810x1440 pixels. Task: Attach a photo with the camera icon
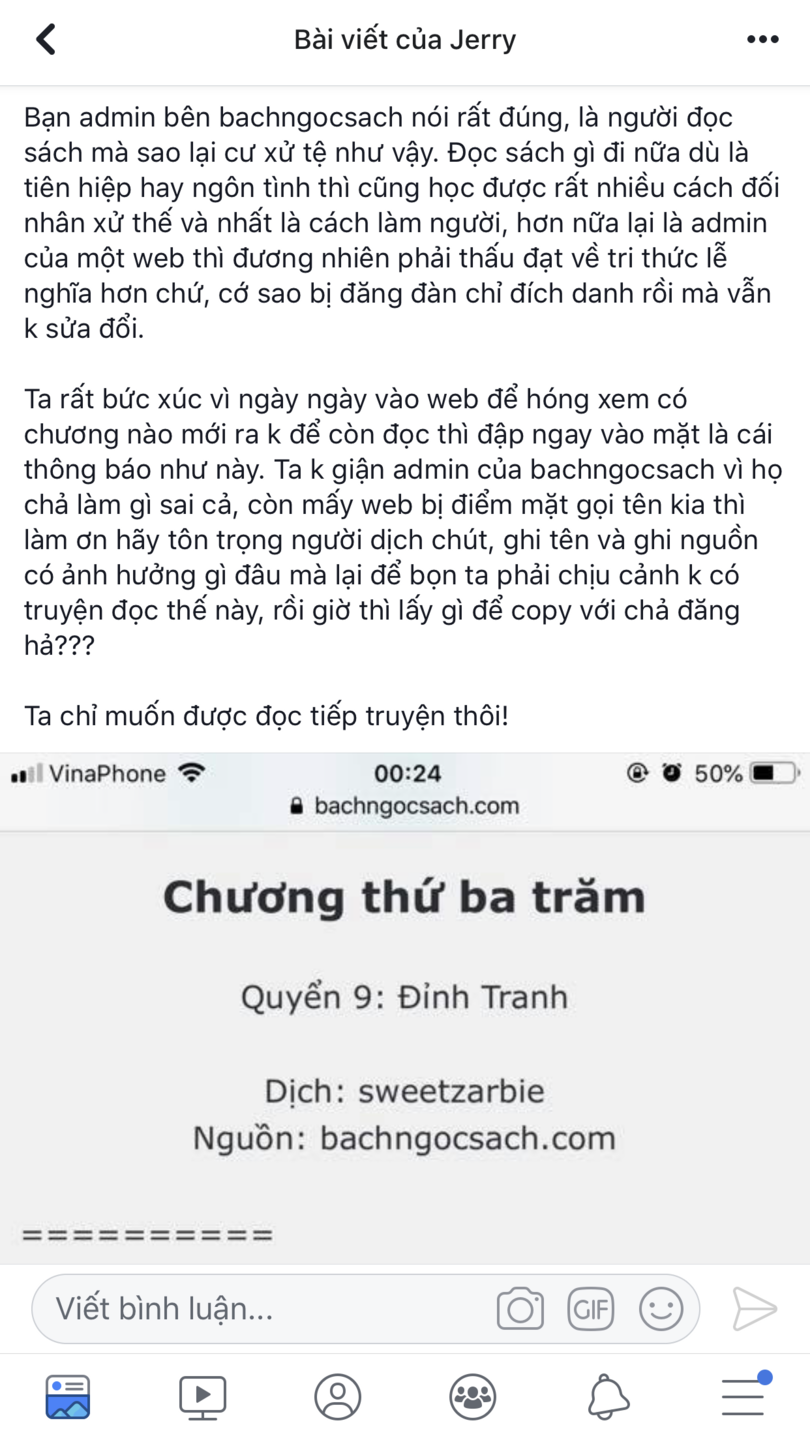(520, 1308)
